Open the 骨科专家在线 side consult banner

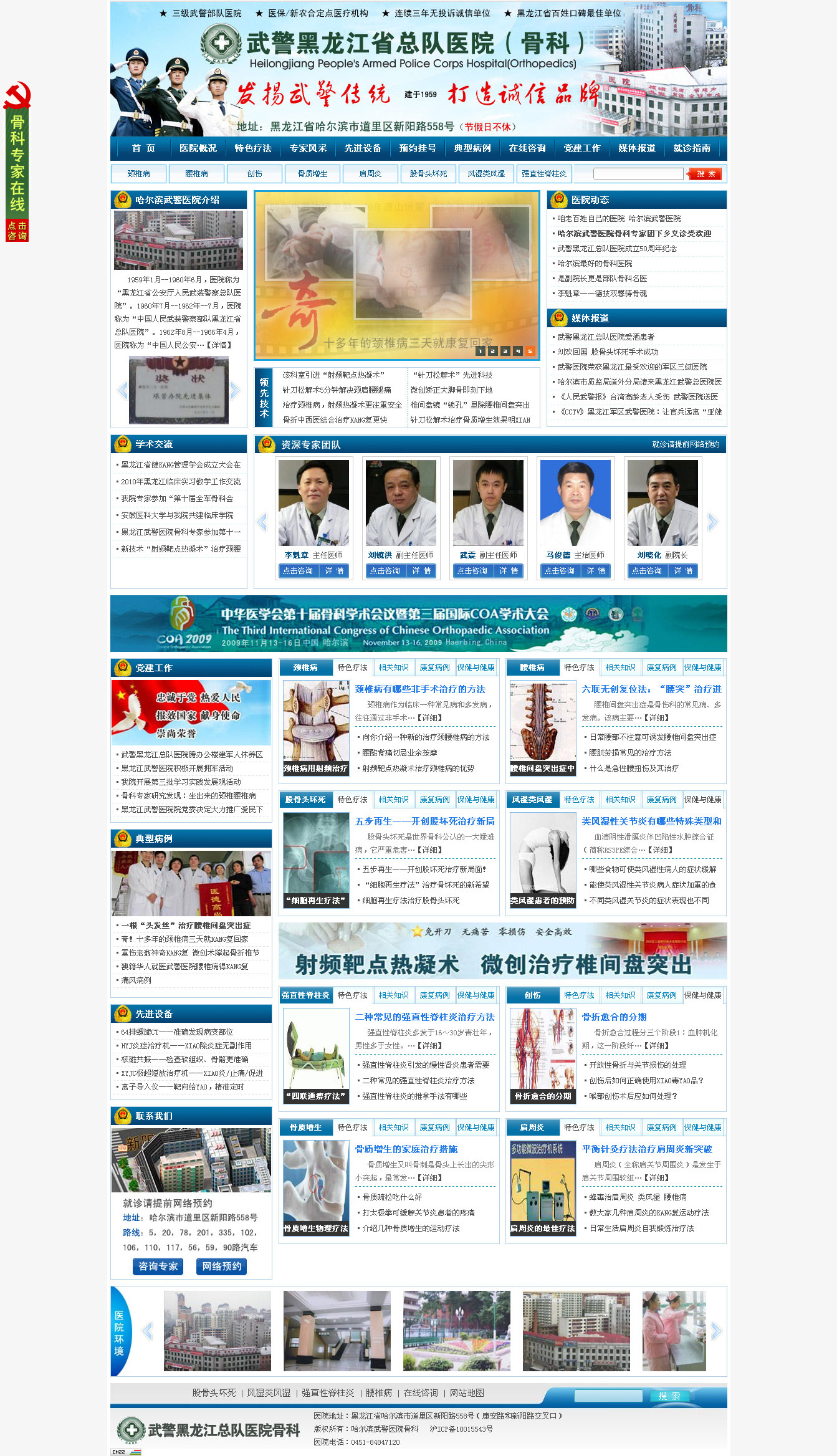[17, 162]
